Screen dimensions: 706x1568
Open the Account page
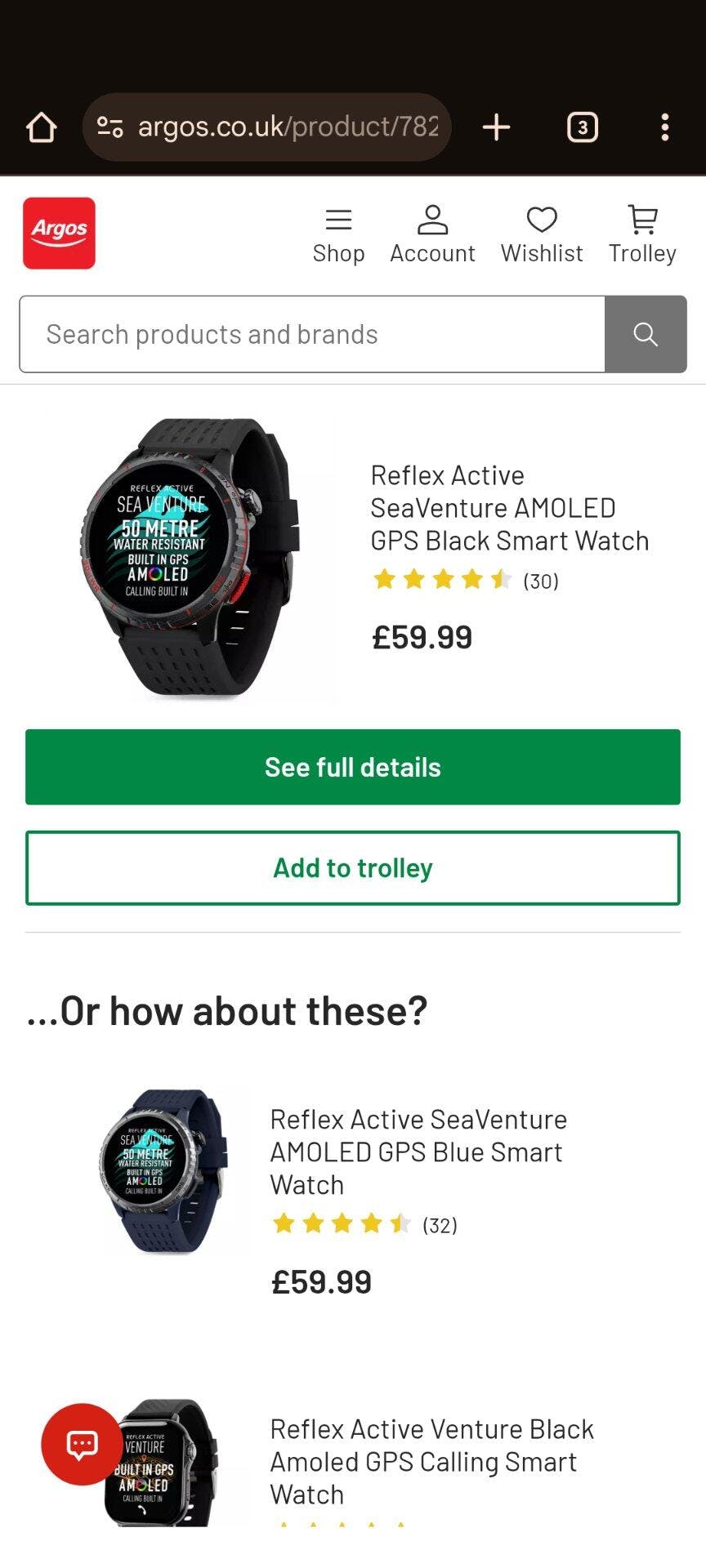pos(432,235)
